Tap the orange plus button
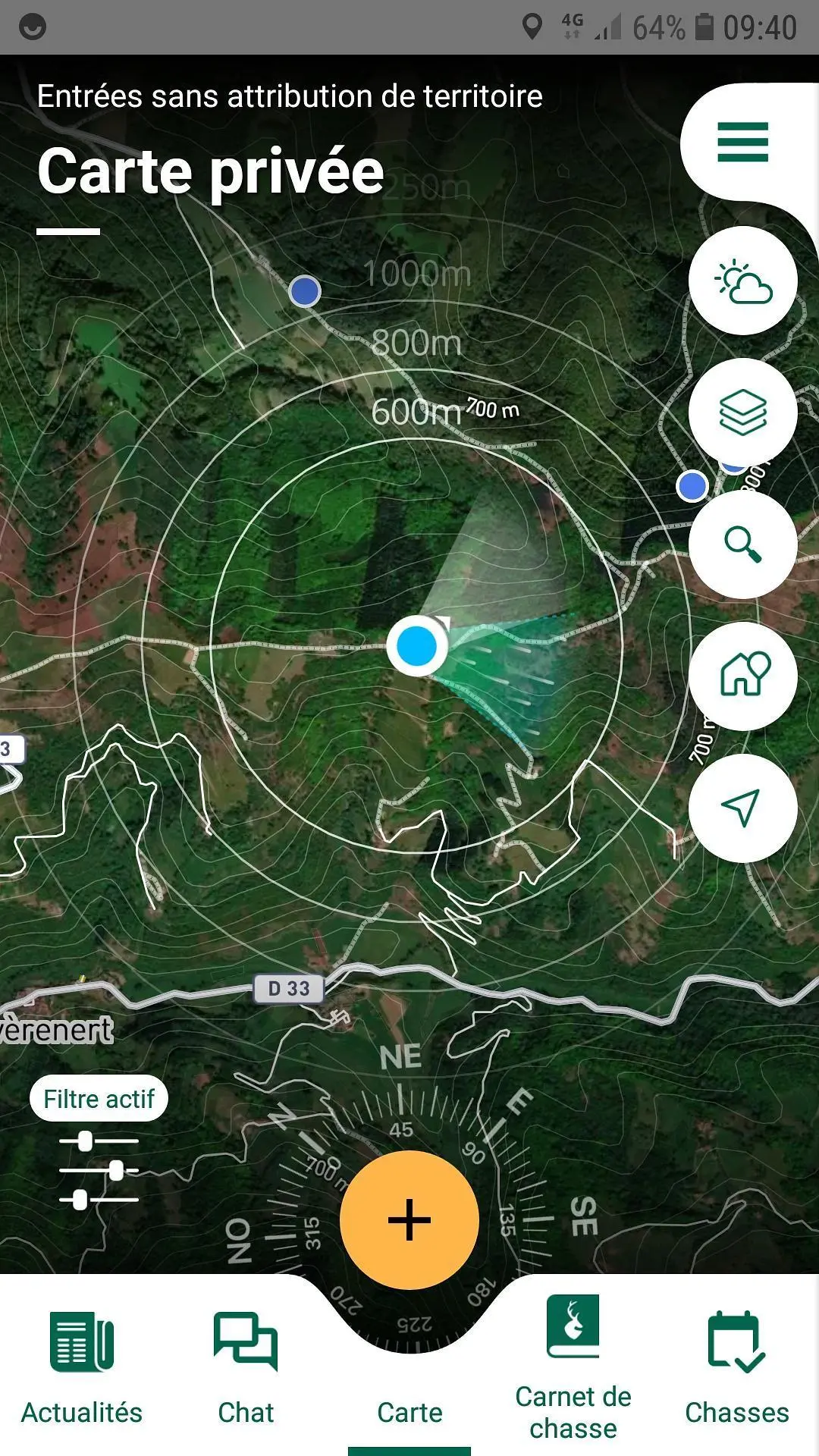This screenshot has width=819, height=1456. click(409, 1220)
